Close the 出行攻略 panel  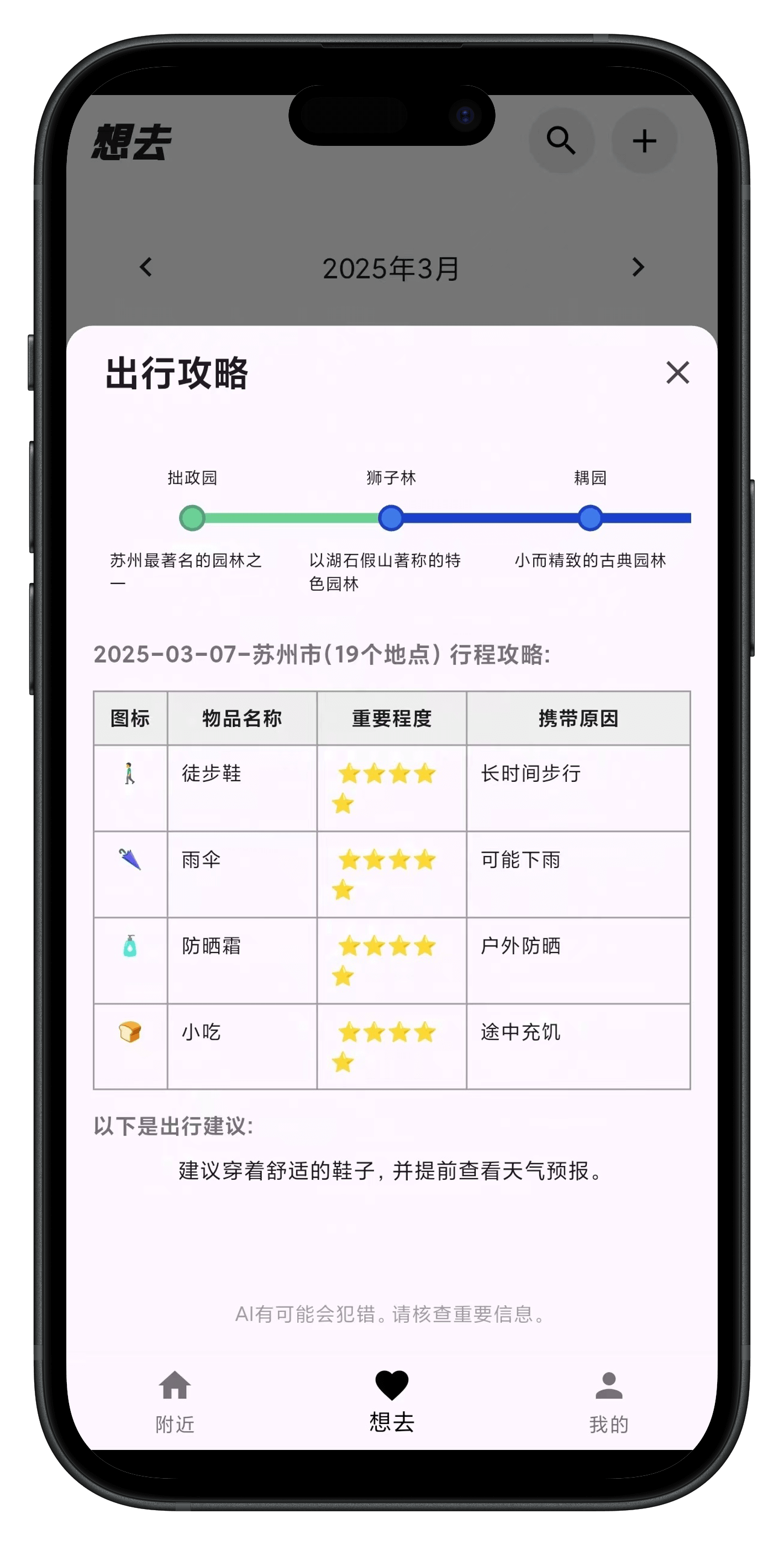point(678,372)
